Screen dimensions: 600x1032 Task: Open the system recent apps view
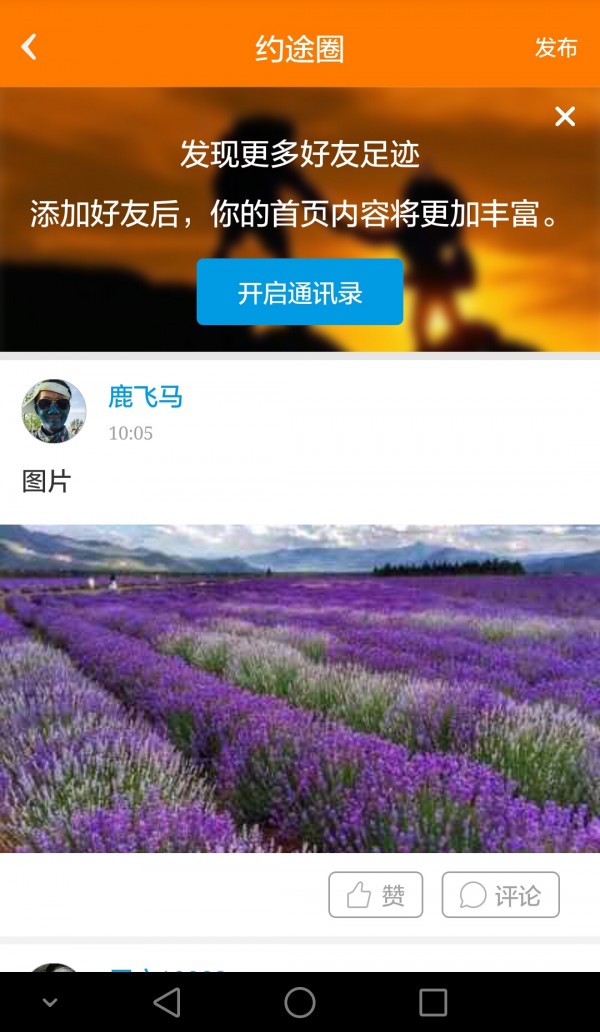click(x=433, y=1002)
